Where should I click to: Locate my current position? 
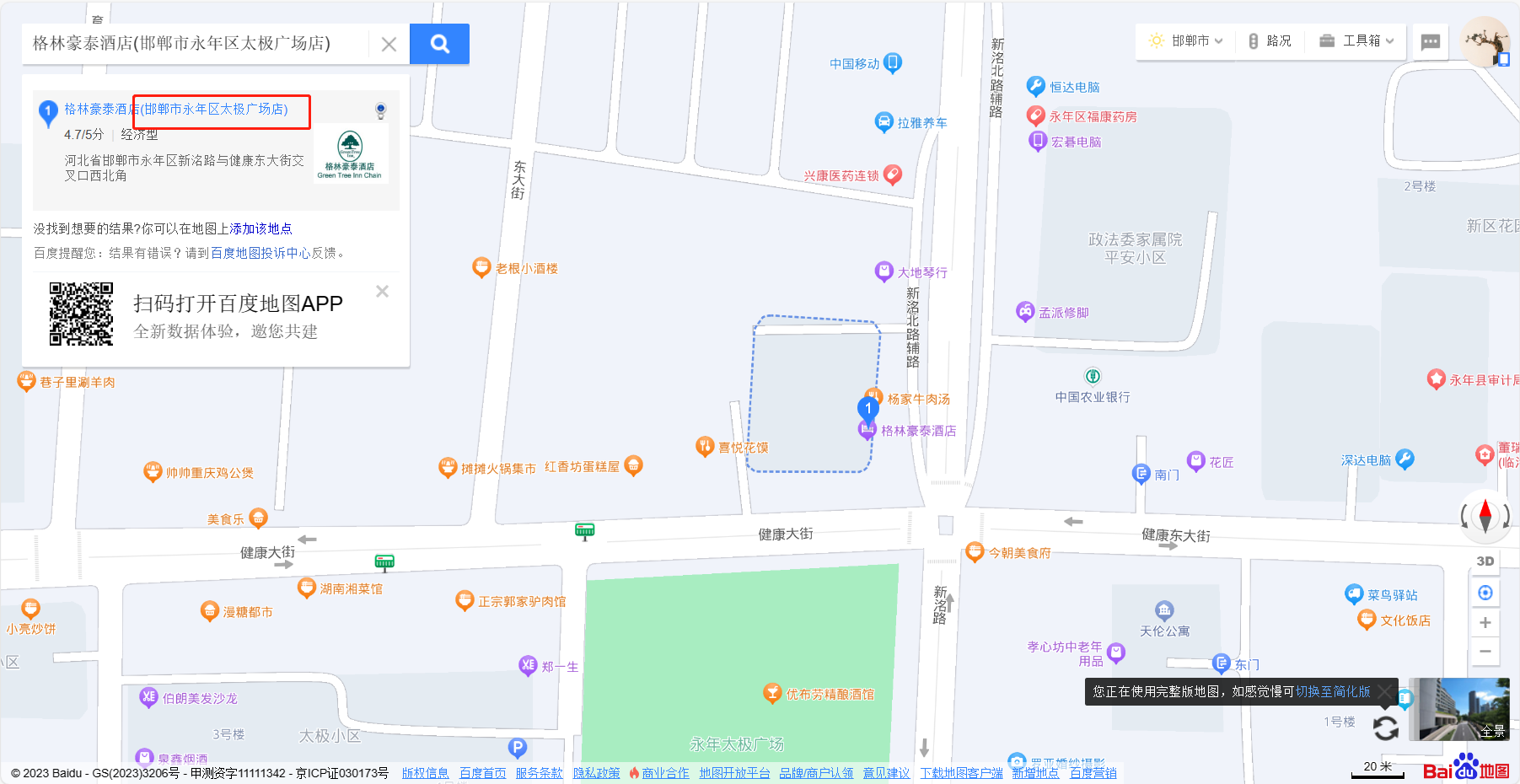pyautogui.click(x=1485, y=593)
